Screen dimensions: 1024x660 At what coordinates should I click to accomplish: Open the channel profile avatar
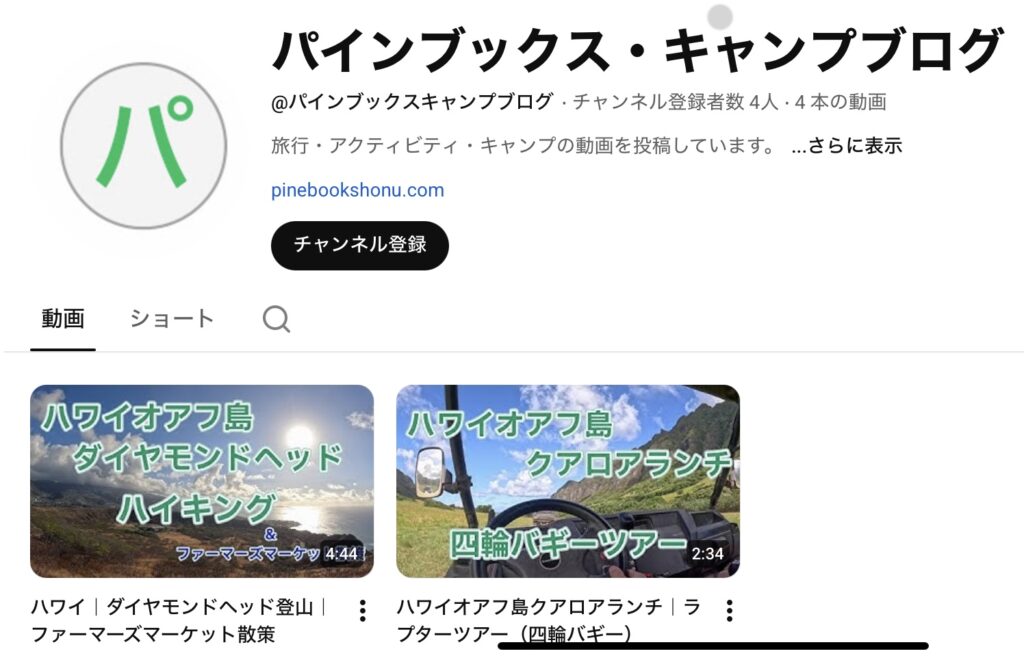click(x=143, y=146)
